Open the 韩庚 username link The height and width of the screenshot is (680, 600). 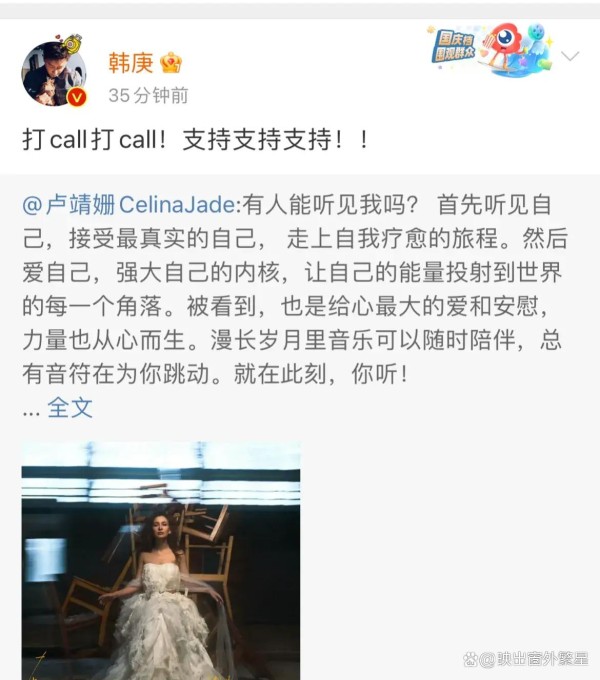tap(130, 62)
